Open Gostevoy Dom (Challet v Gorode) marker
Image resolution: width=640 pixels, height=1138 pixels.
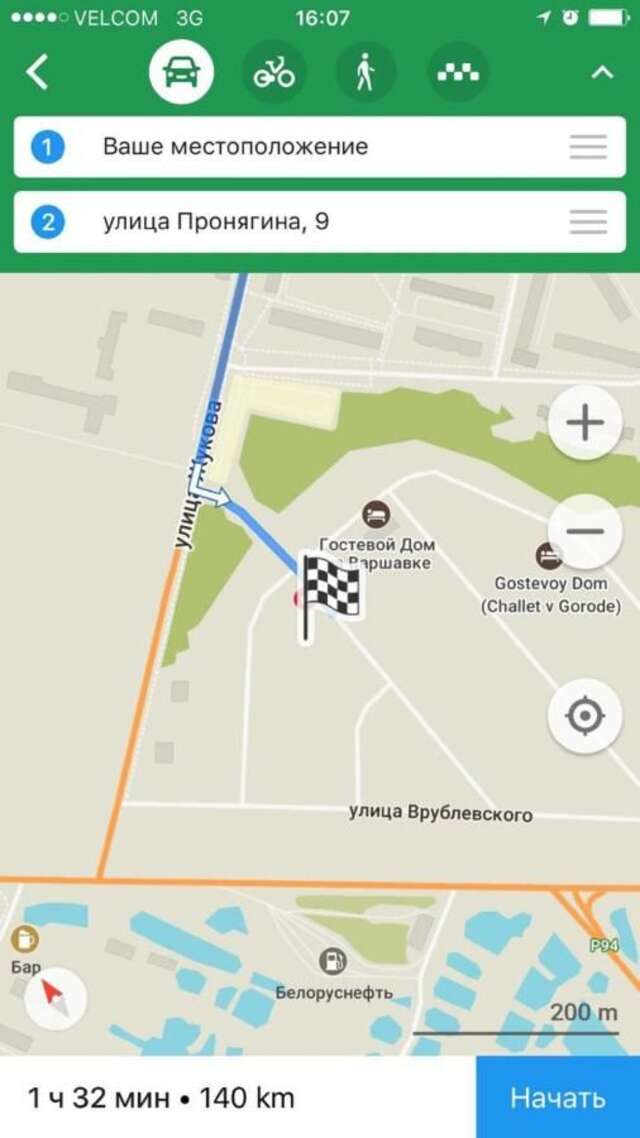pos(548,555)
